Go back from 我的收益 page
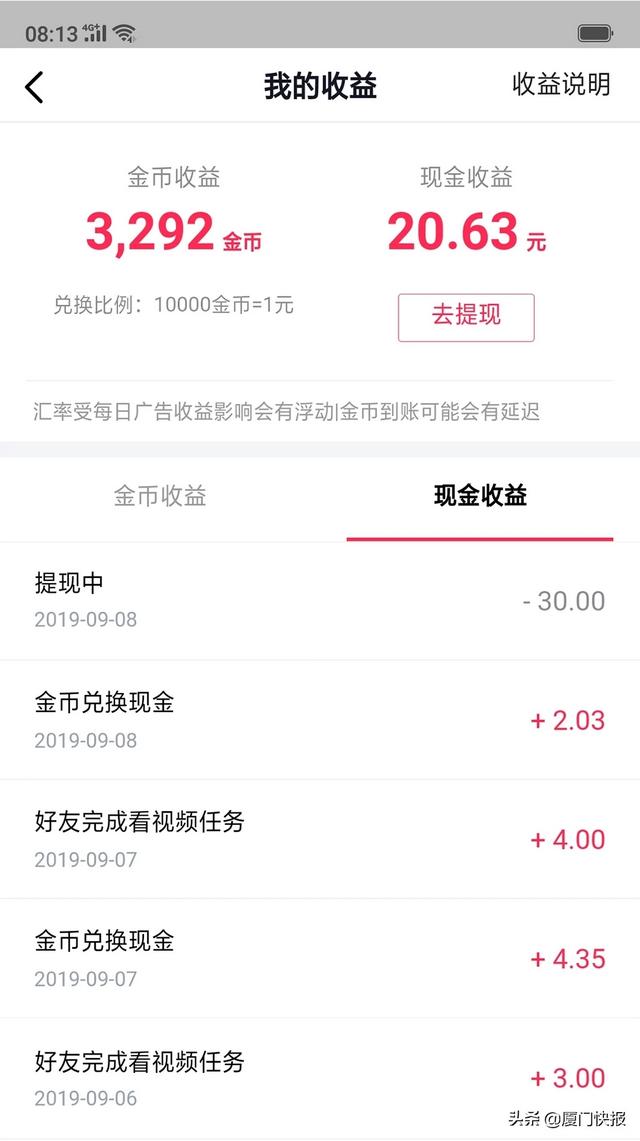 tap(35, 87)
